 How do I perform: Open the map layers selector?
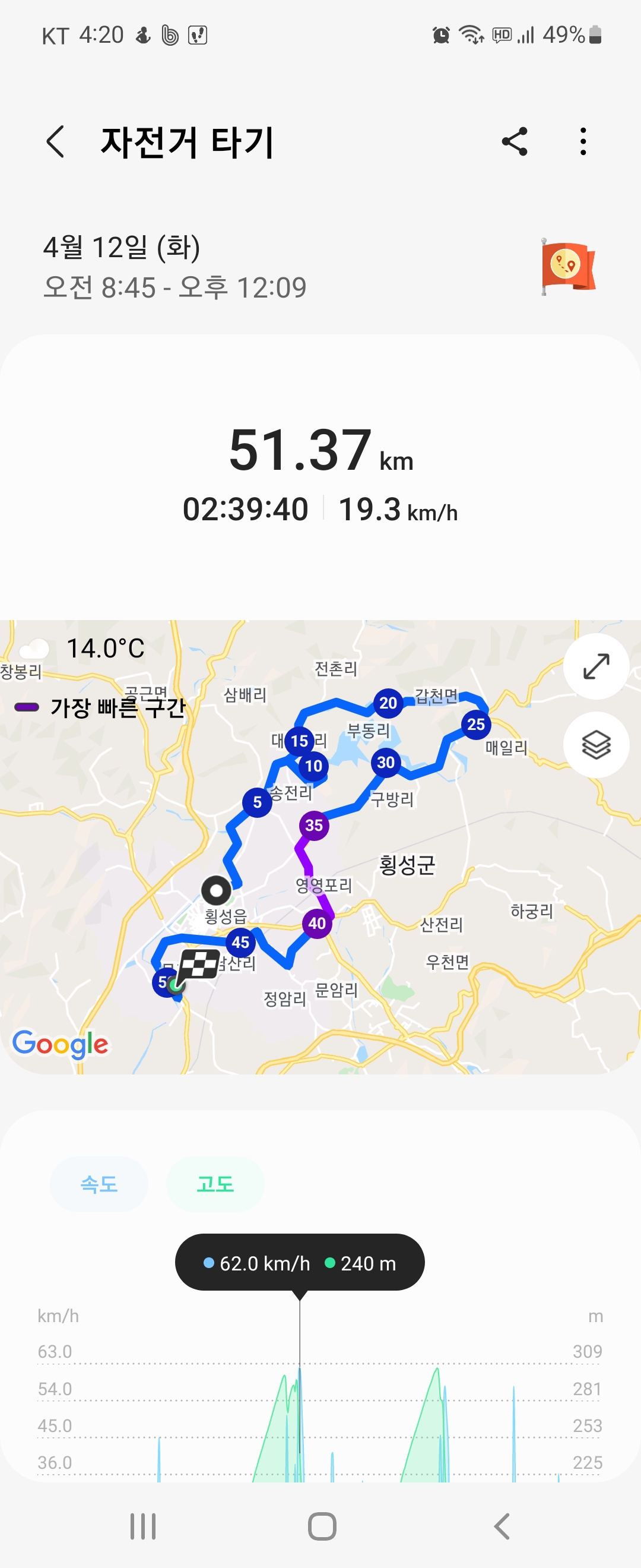coord(595,744)
